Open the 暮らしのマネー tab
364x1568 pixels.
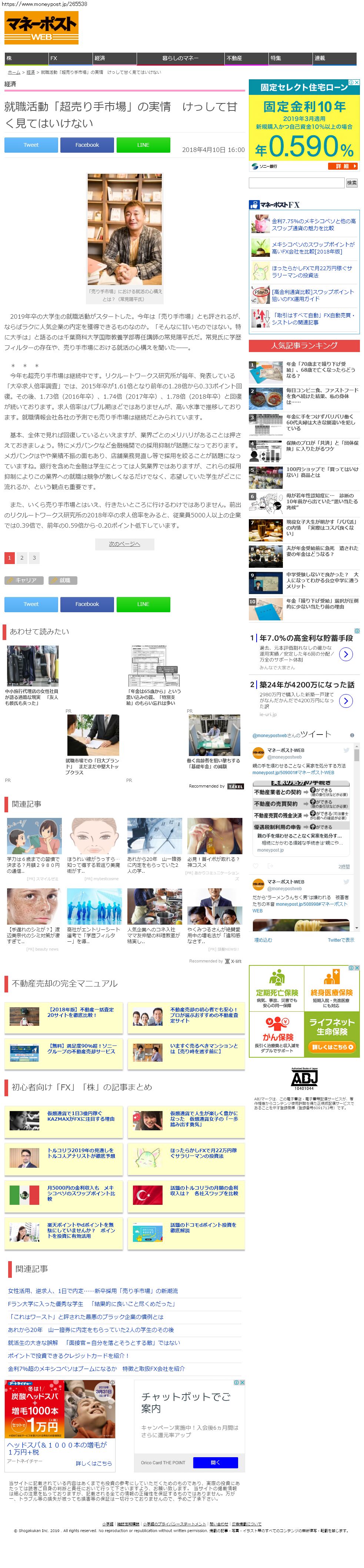(180, 59)
